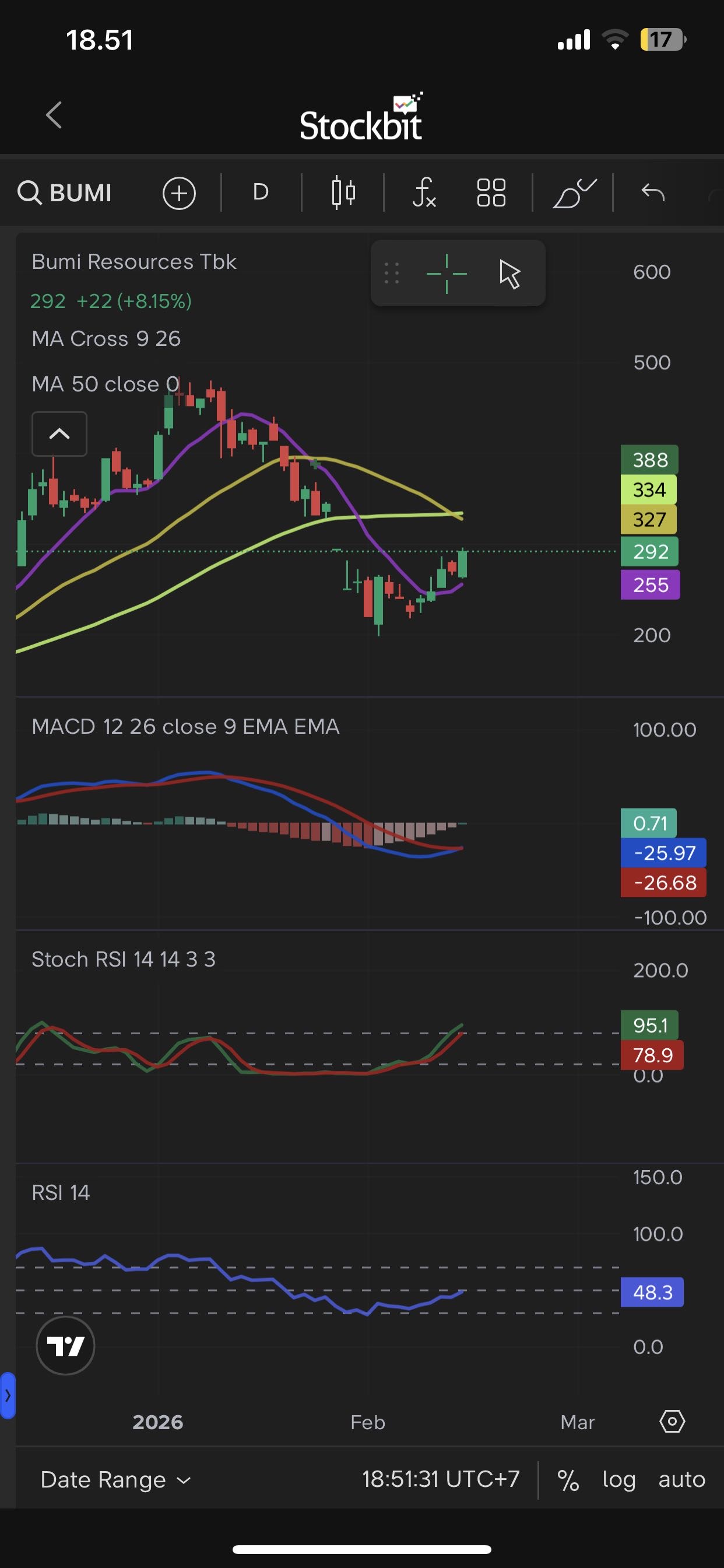Open the Date Range dropdown
724x1568 pixels.
pos(115,1480)
